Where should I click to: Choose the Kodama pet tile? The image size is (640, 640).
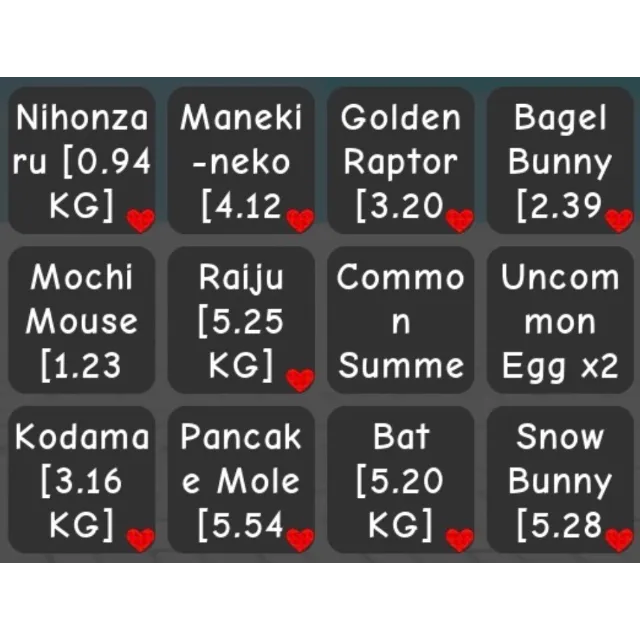[x=81, y=480]
